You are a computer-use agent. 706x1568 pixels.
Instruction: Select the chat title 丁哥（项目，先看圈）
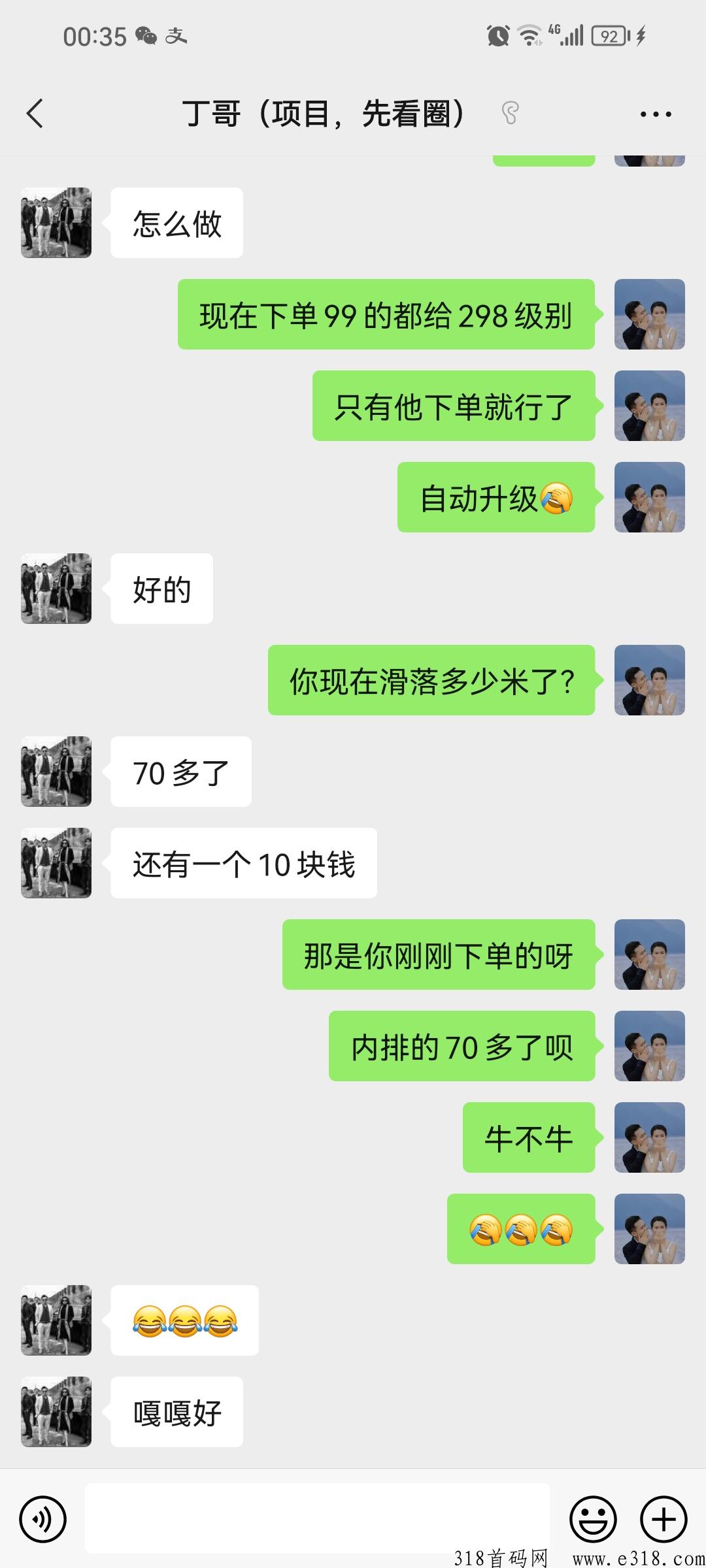[x=325, y=112]
